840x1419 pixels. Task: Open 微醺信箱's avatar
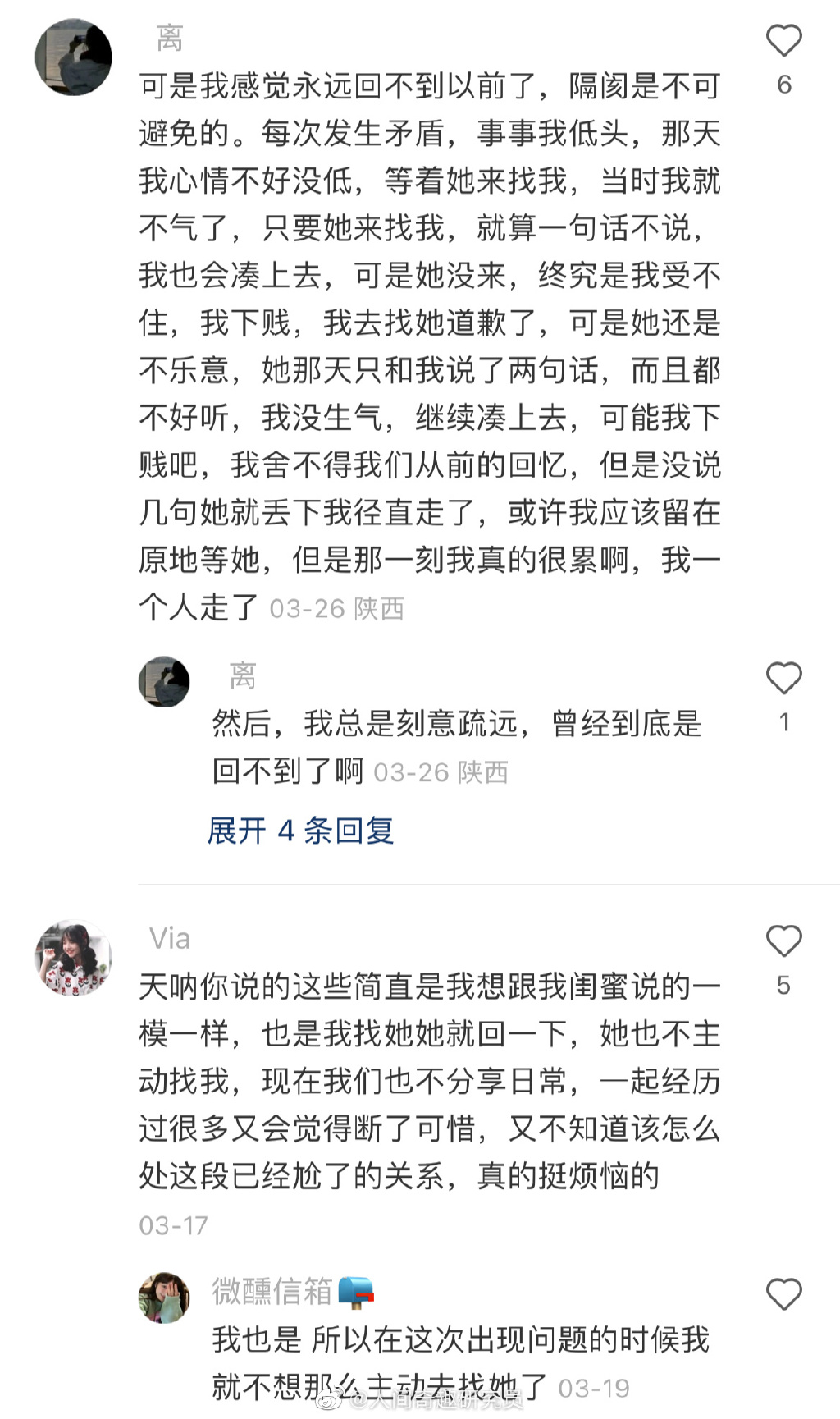[164, 1298]
